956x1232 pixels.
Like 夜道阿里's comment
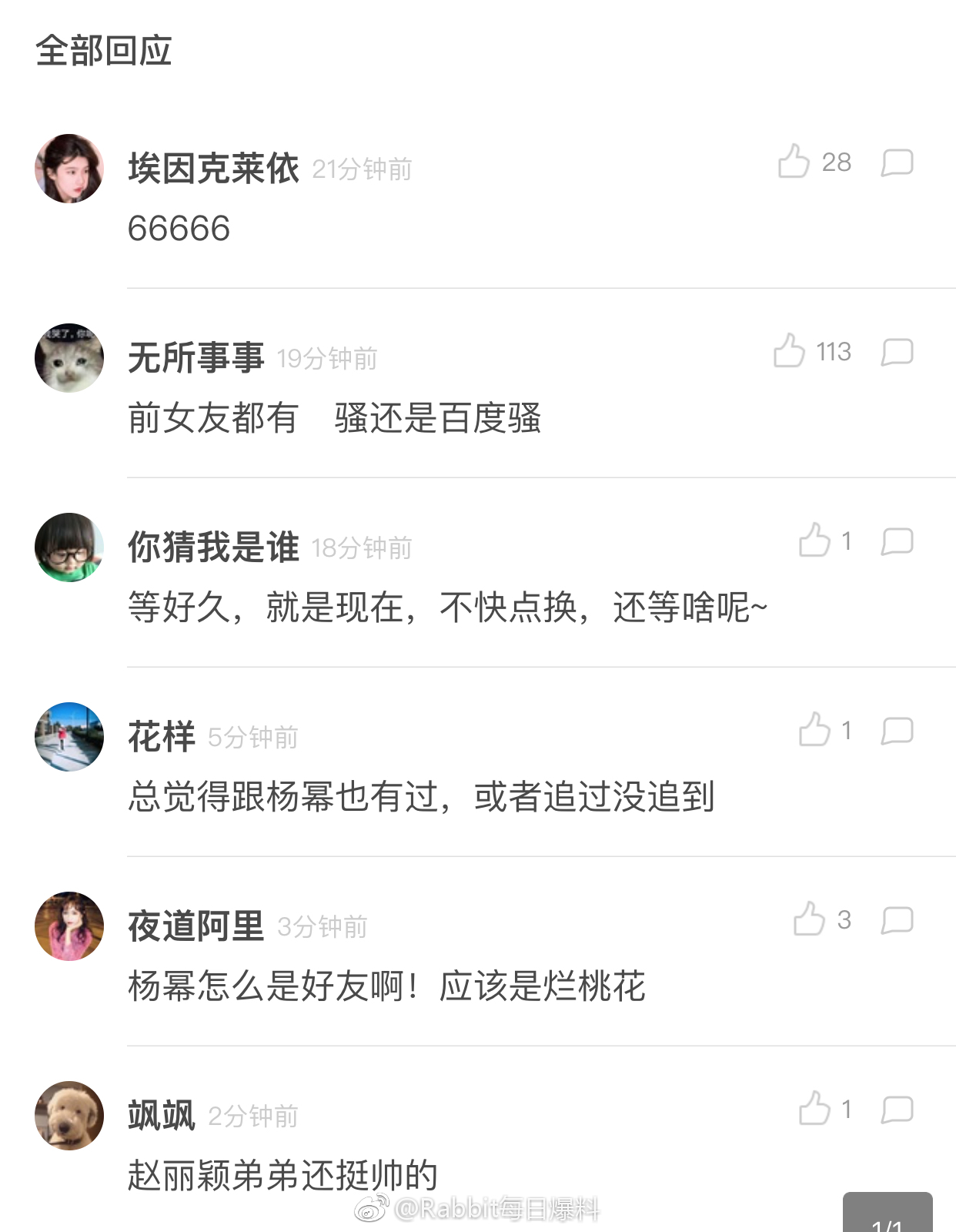(x=809, y=919)
